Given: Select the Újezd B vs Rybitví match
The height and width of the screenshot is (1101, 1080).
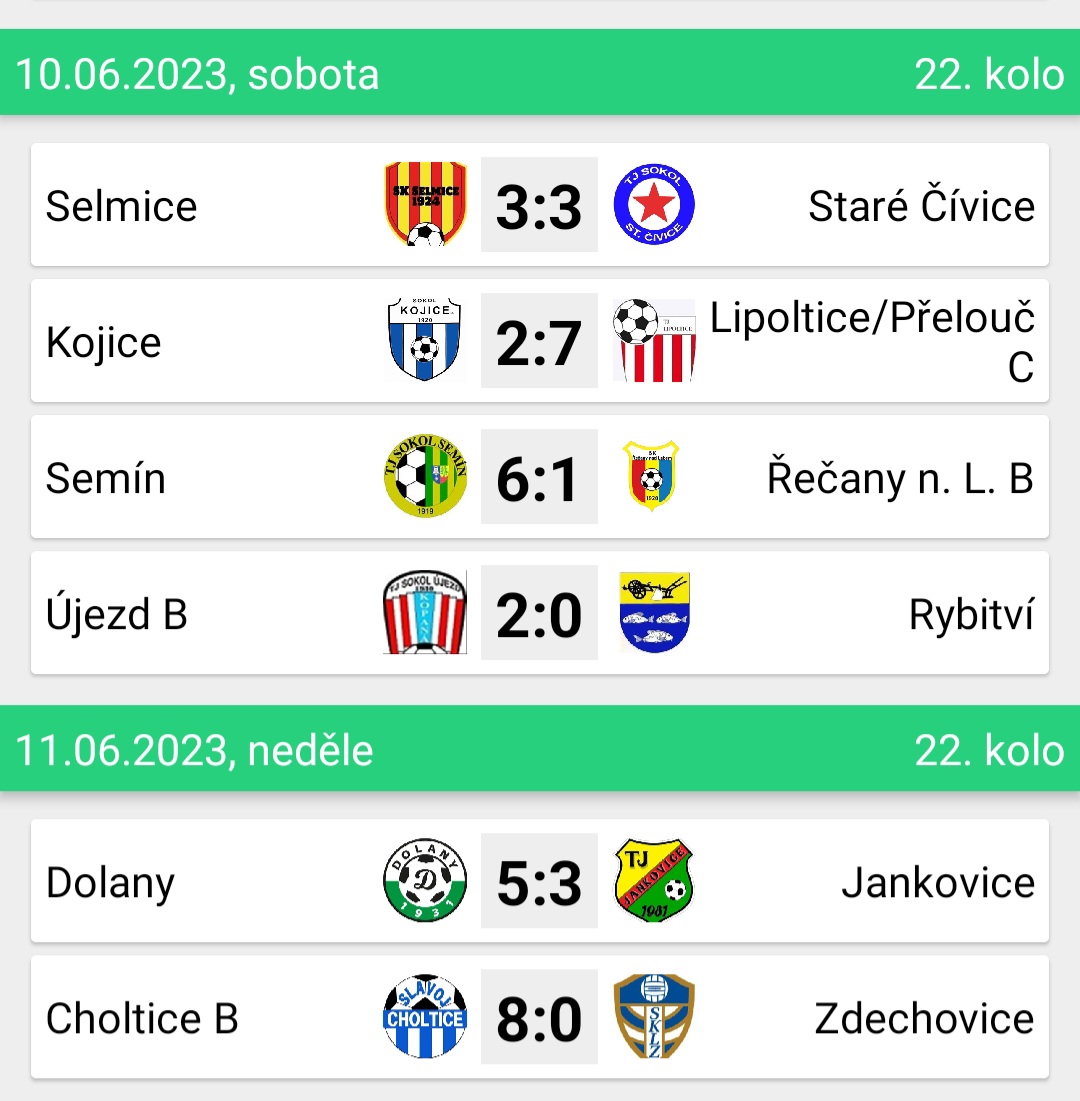Looking at the screenshot, I should (x=539, y=613).
